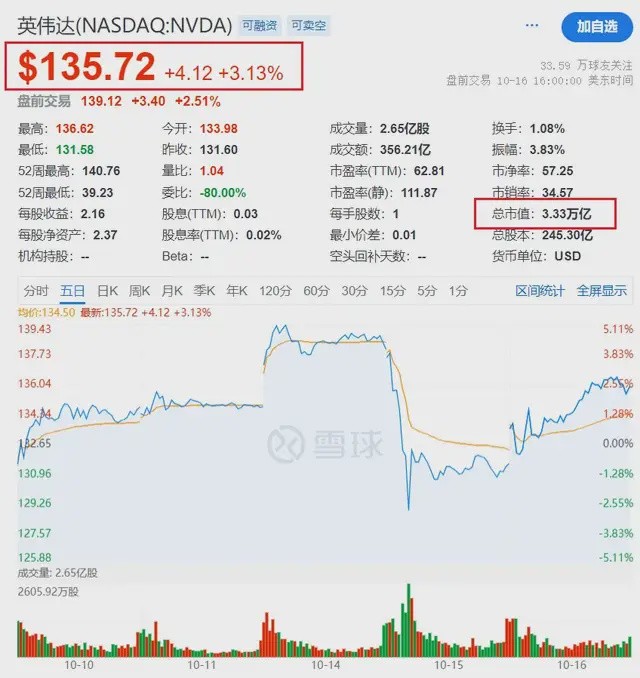Show the 日K candlestick chart
Viewport: 640px width, 678px height.
[107, 291]
